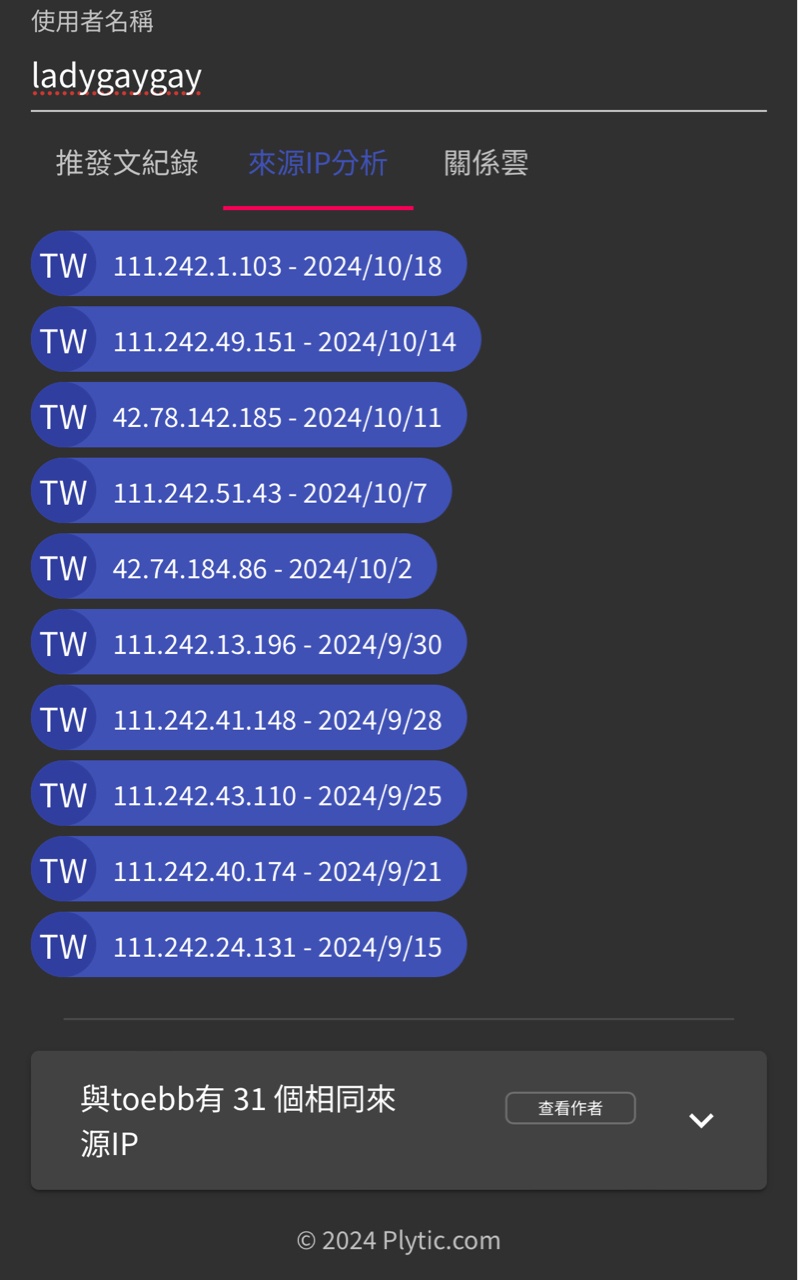Select the 111.242.49.151 IP chip
The width and height of the screenshot is (798, 1280).
click(256, 341)
